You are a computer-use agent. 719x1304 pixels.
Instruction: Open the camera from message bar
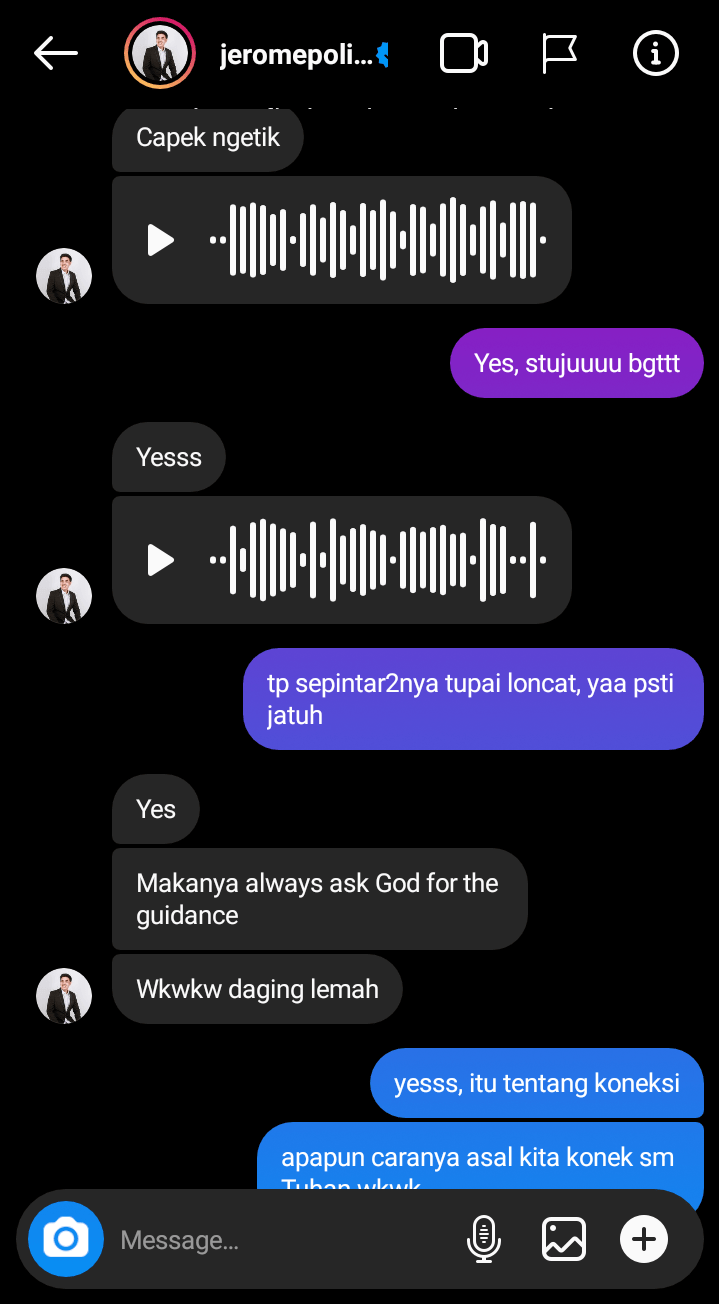(x=66, y=1240)
